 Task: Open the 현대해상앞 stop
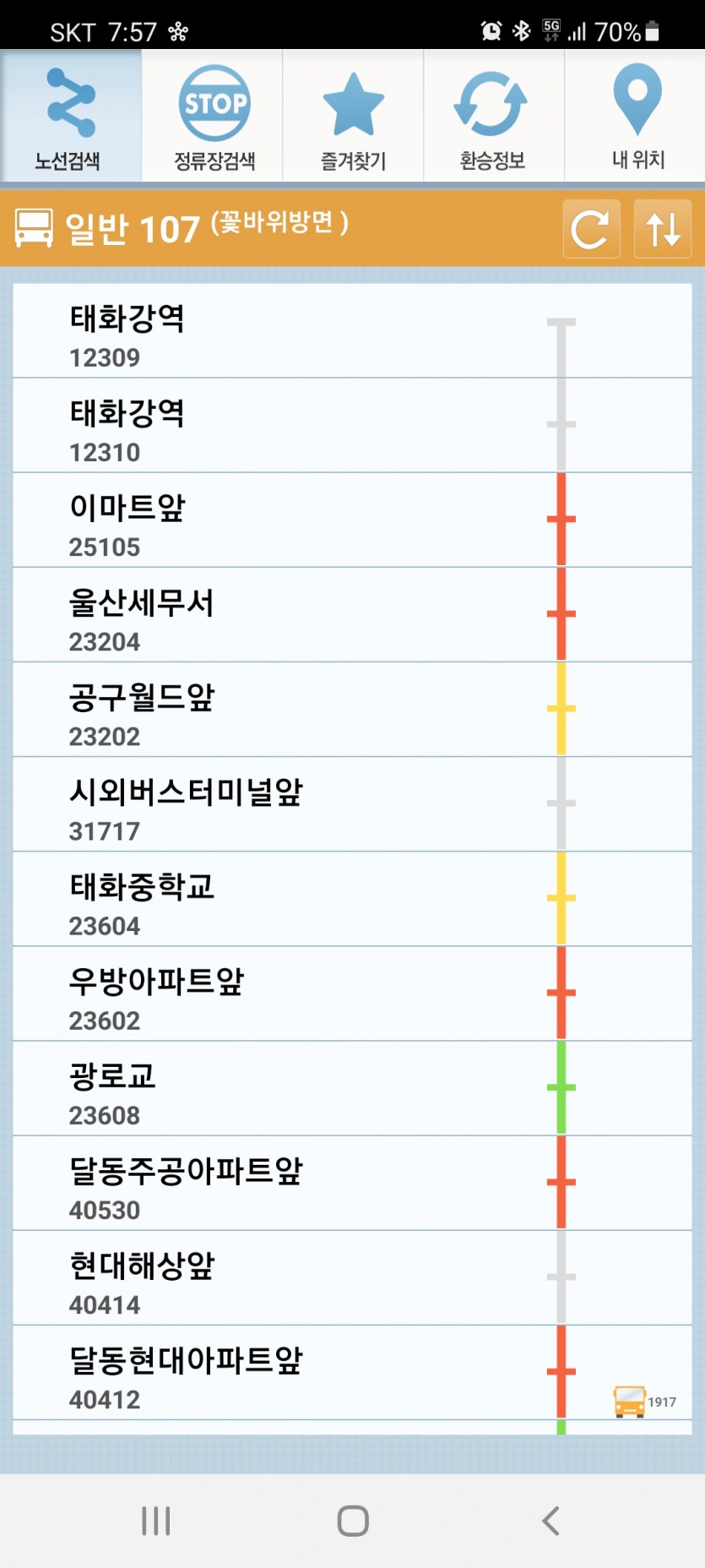[x=352, y=1277]
